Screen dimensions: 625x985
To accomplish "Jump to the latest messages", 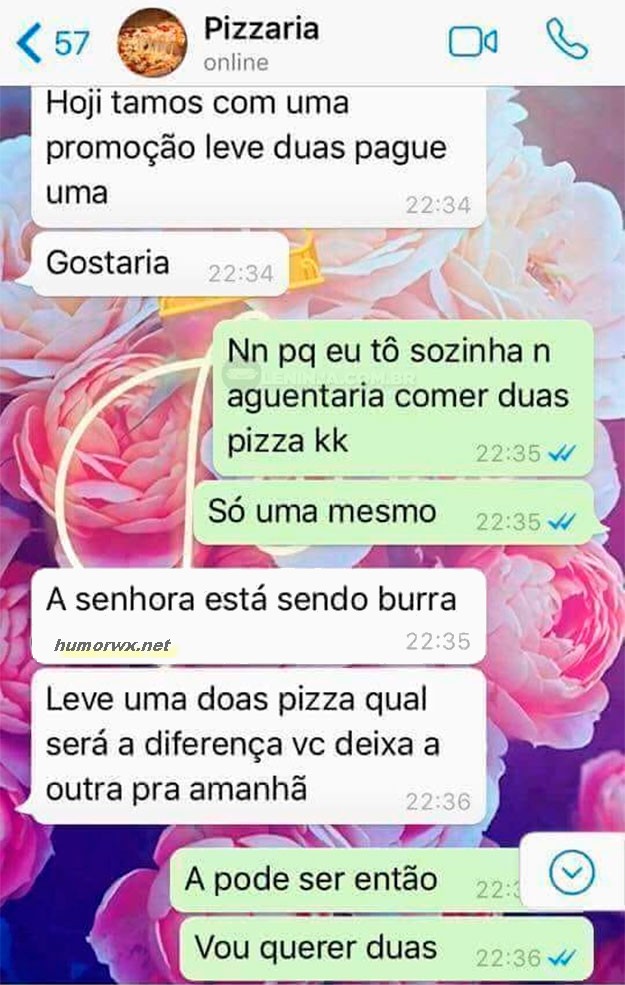I will 572,875.
